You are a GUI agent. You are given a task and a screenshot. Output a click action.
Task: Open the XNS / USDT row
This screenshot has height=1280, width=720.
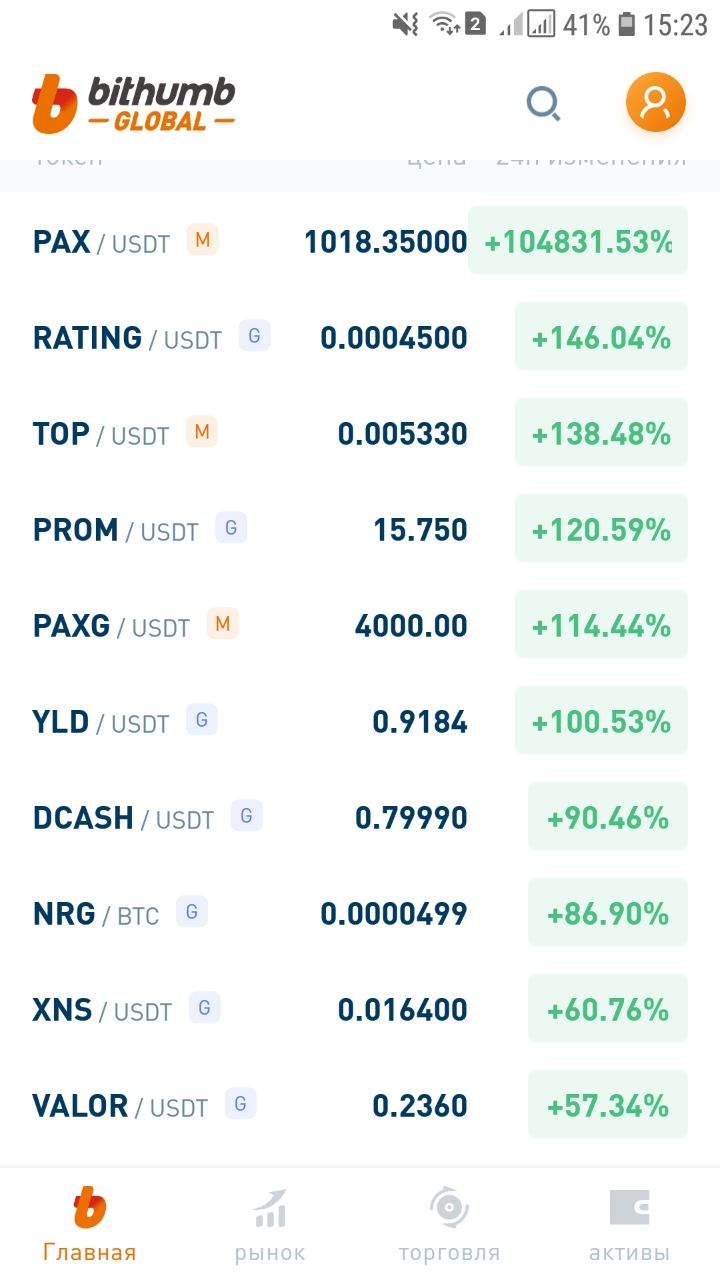(360, 1008)
